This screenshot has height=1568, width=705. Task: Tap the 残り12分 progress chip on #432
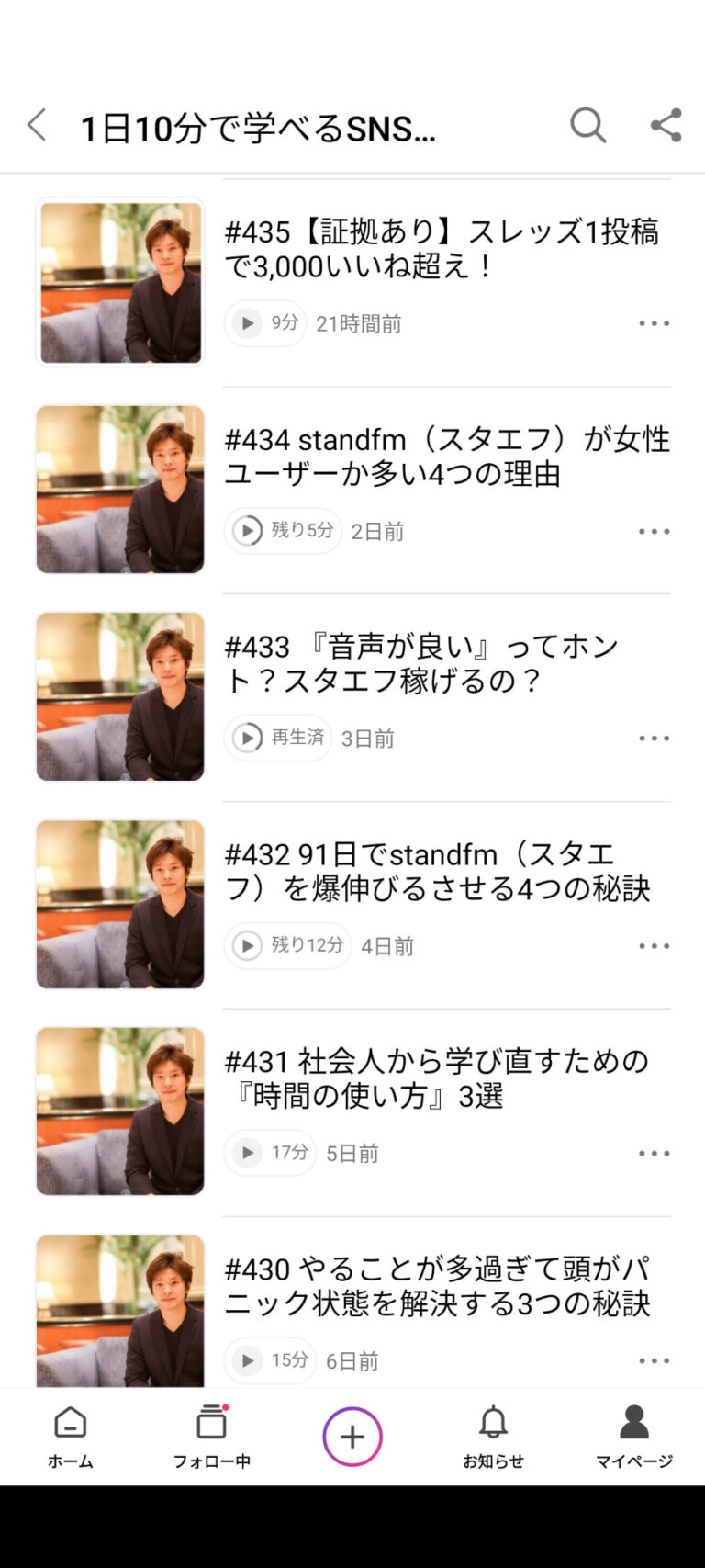coord(287,945)
